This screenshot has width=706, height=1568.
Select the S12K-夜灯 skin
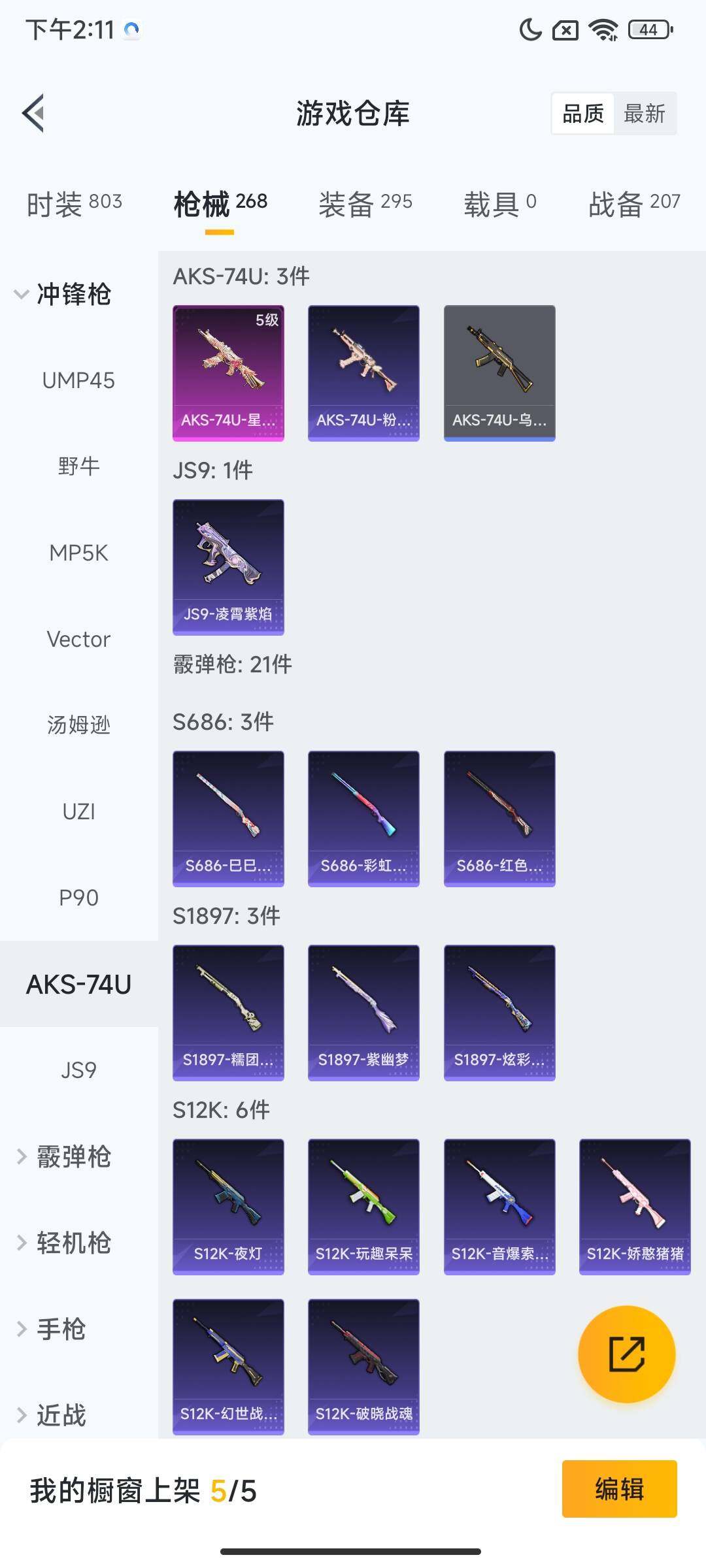[228, 1207]
